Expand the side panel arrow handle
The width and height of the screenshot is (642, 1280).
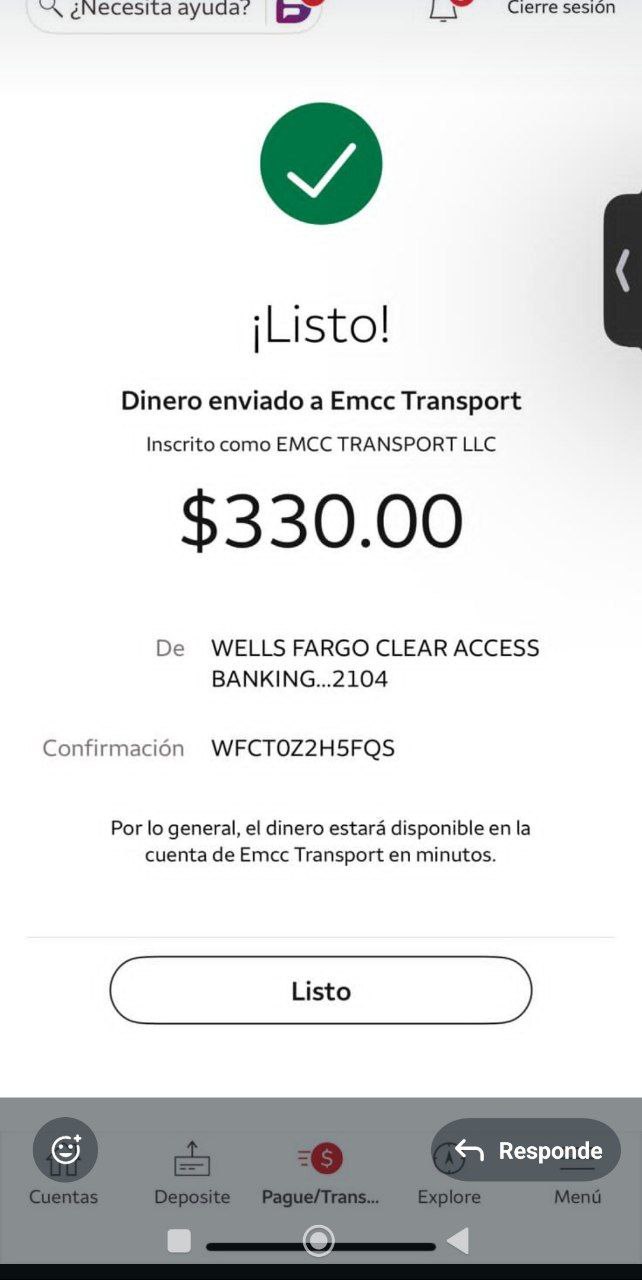click(x=624, y=270)
